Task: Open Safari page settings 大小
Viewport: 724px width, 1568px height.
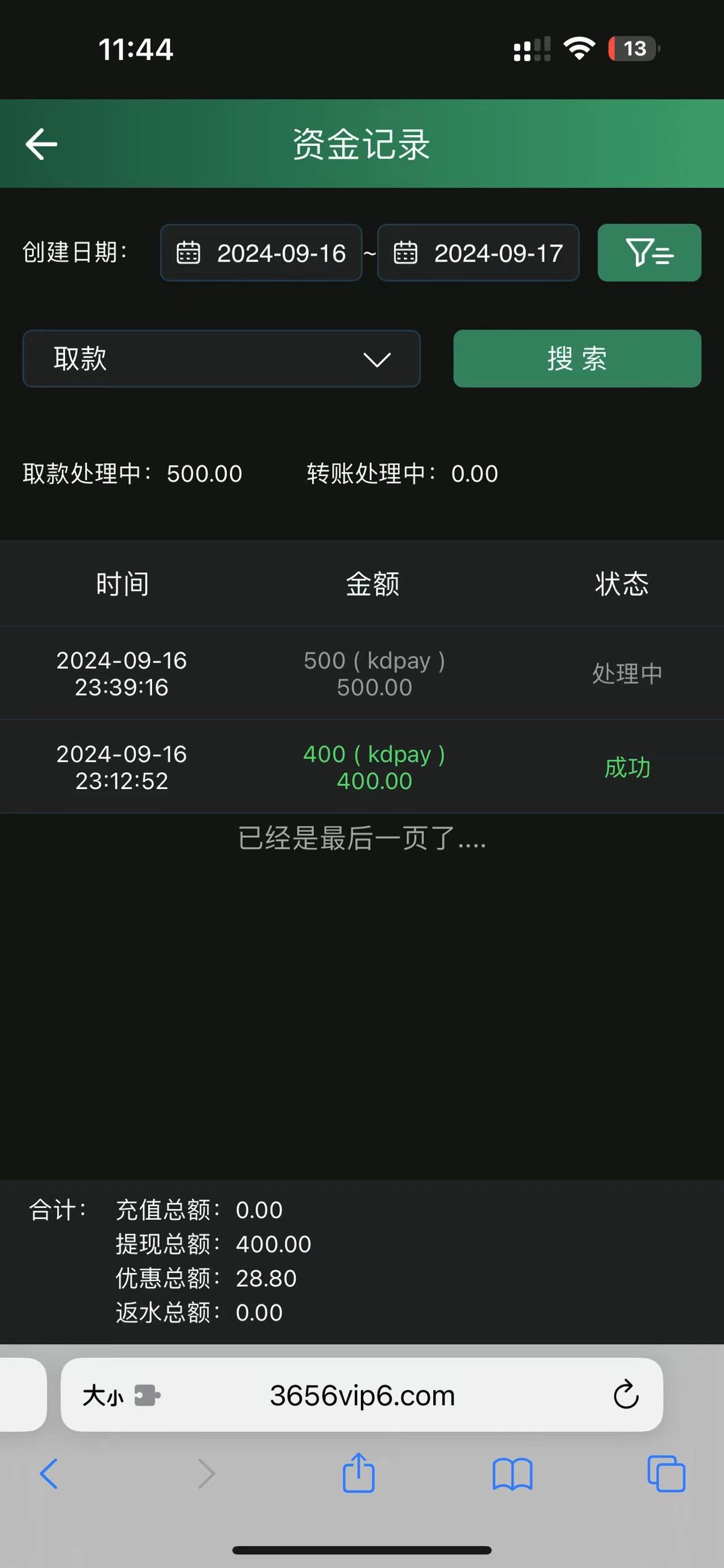Action: coord(104,1395)
